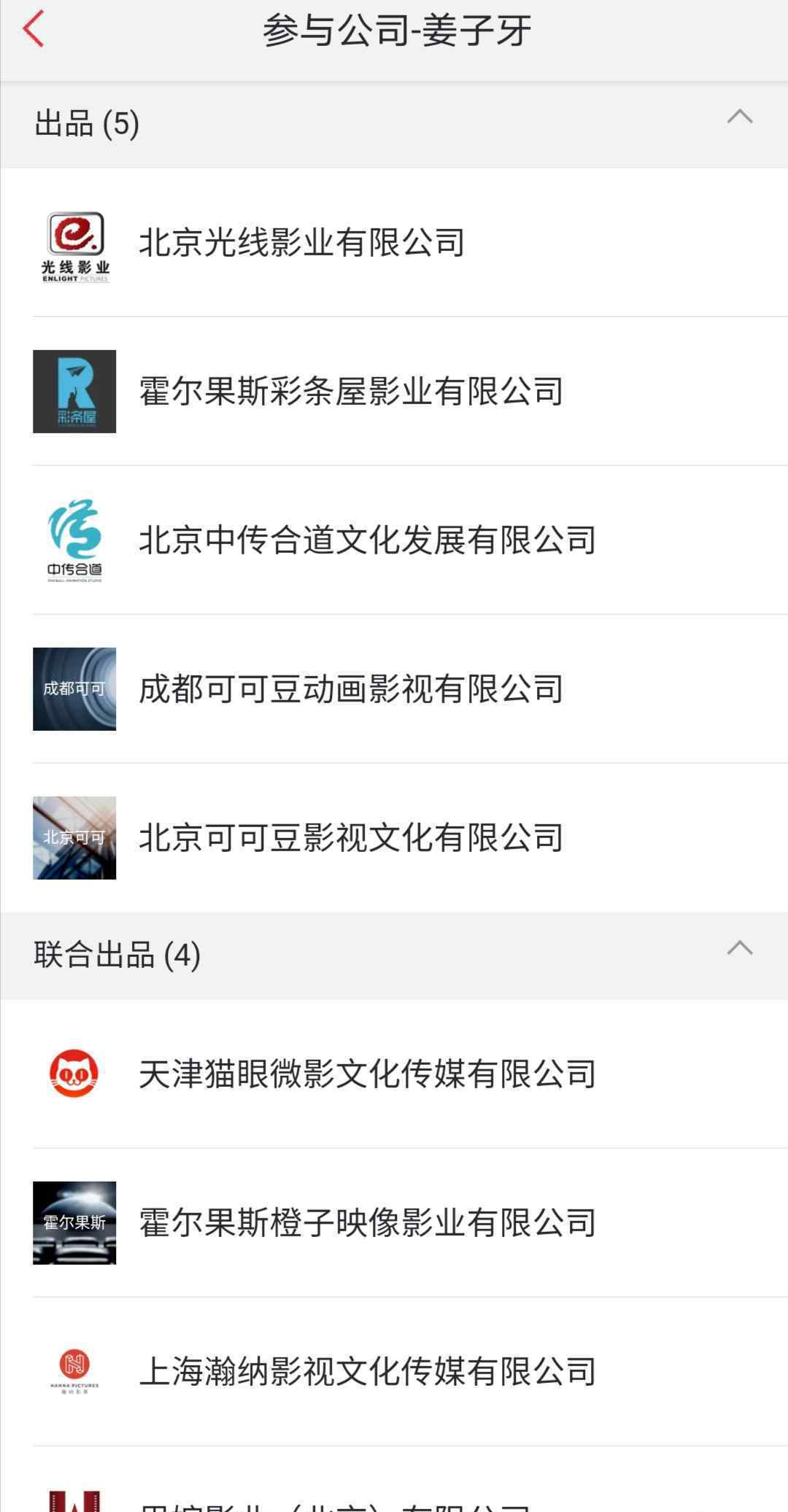Viewport: 788px width, 1512px height.
Task: View 霍尔果斯橙子映像影业有限公司
Action: [367, 1223]
